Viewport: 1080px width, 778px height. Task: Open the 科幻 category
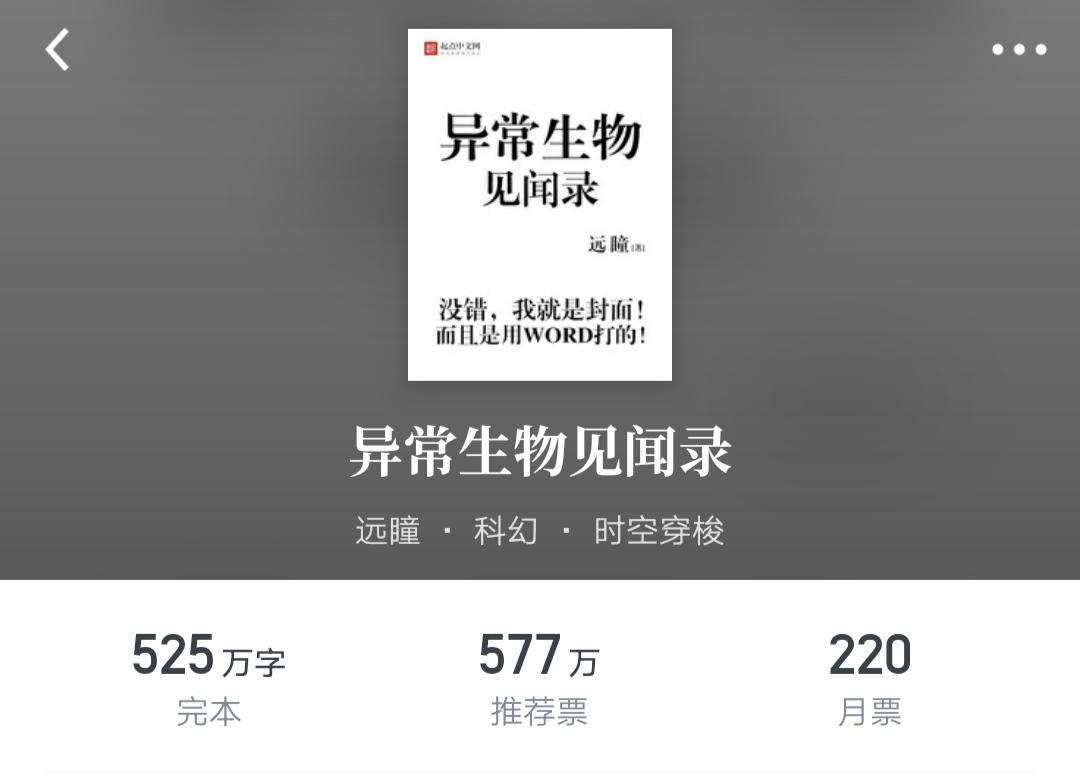[x=505, y=531]
